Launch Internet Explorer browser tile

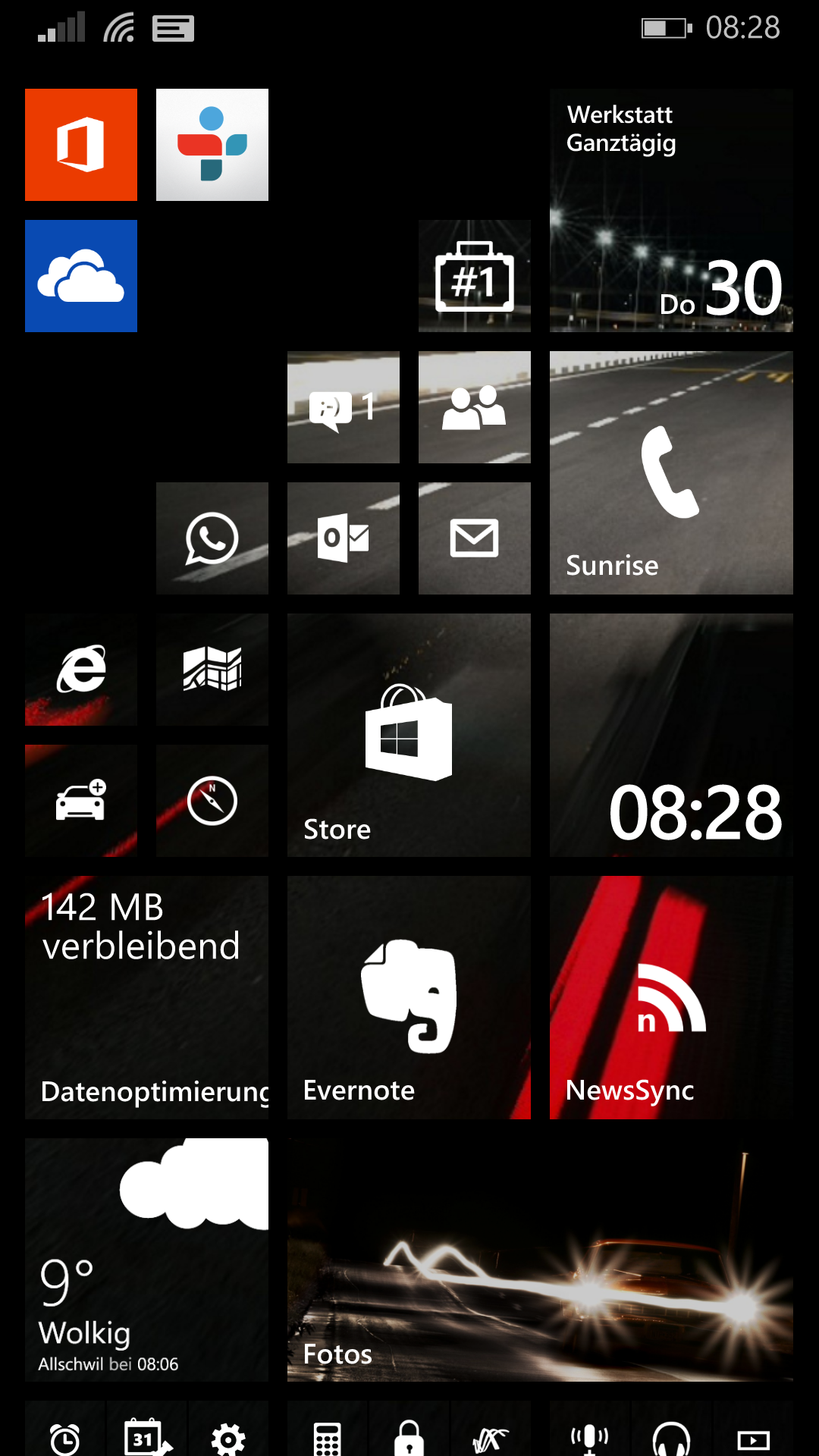(81, 670)
